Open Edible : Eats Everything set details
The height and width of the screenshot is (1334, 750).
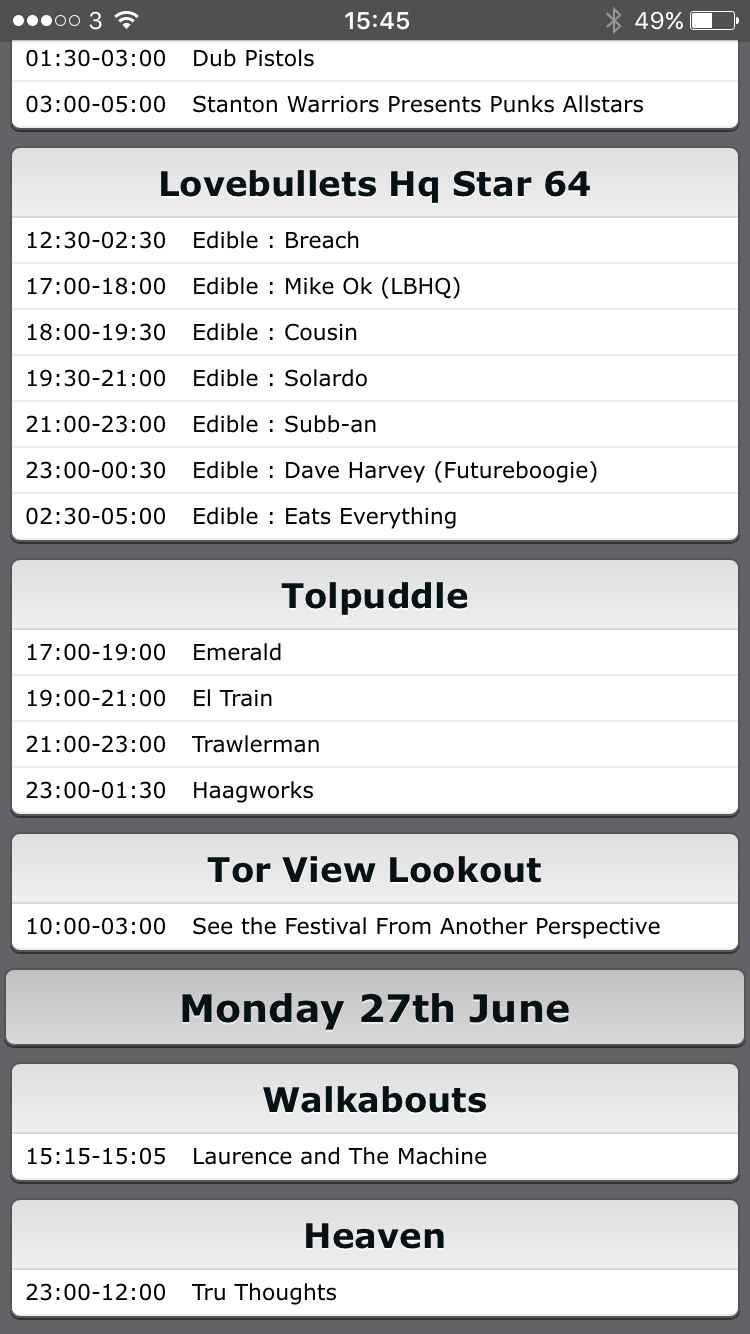[375, 517]
